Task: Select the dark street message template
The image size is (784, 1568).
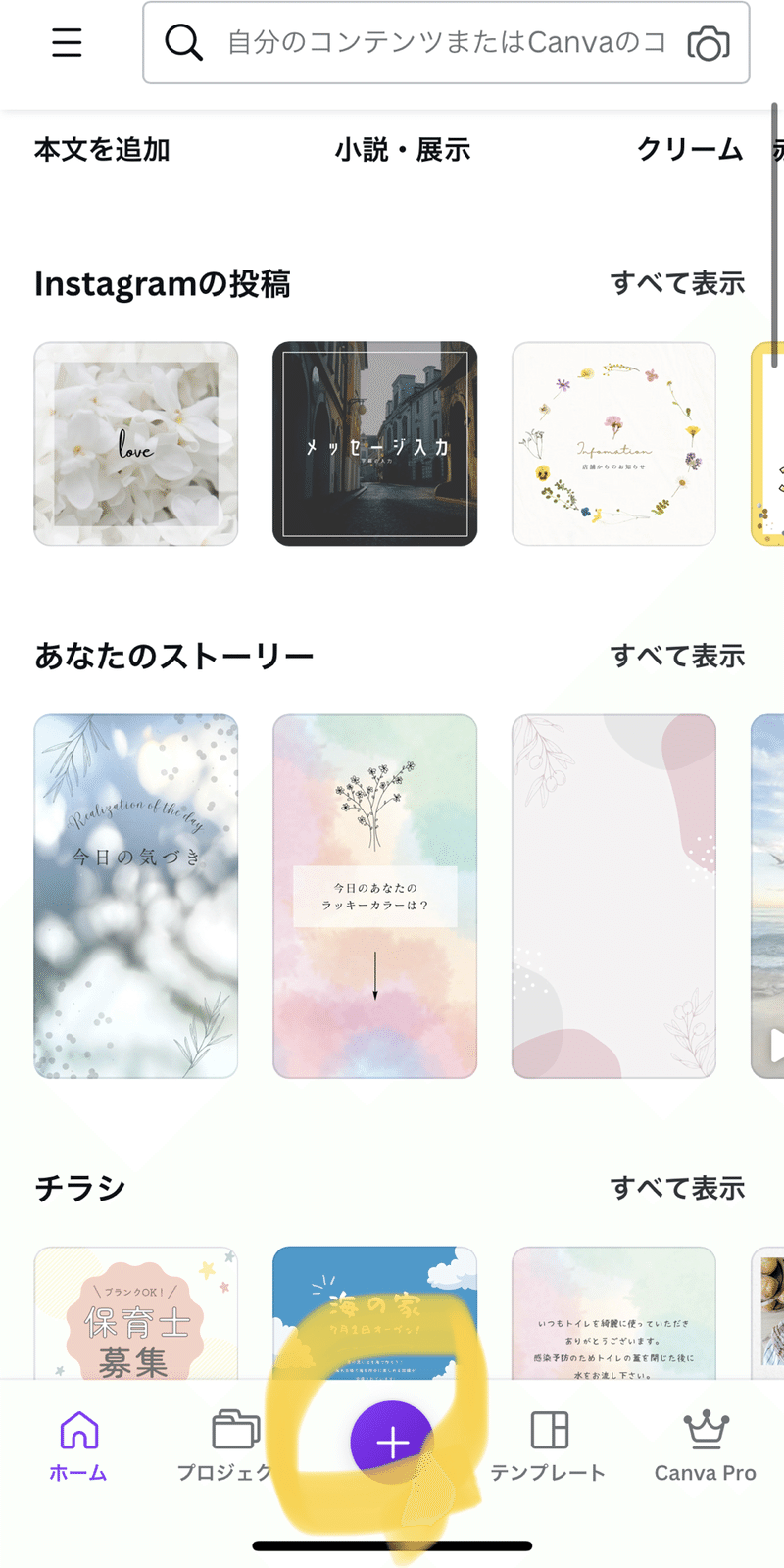Action: pos(374,444)
